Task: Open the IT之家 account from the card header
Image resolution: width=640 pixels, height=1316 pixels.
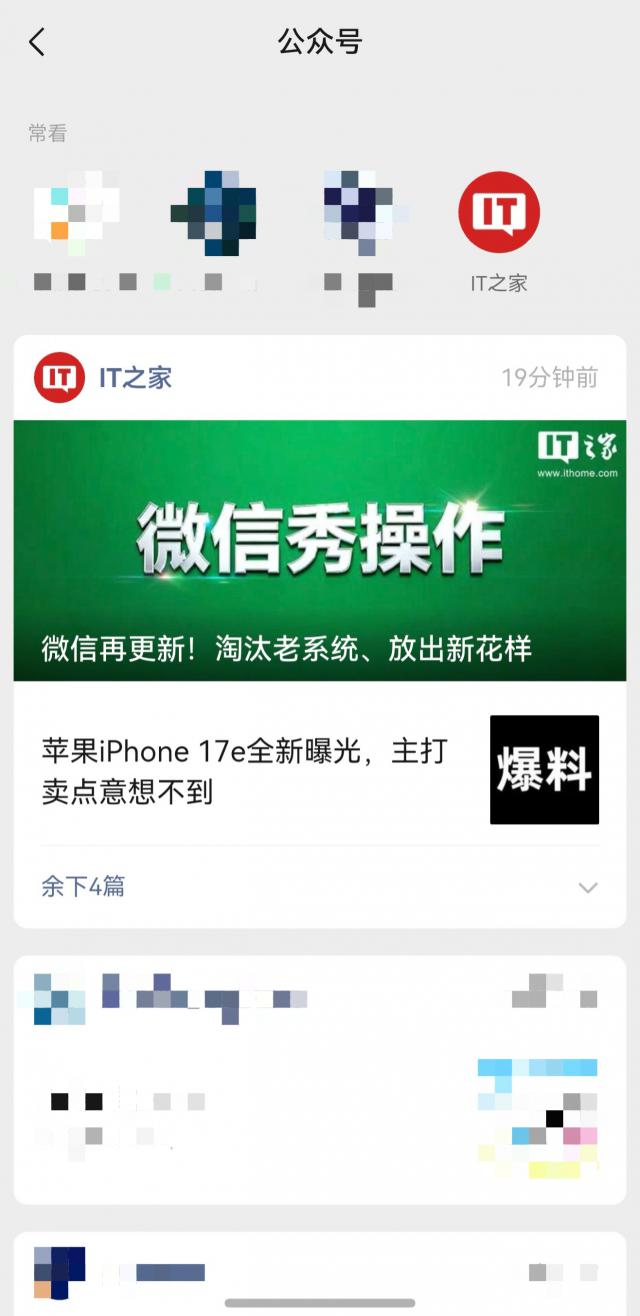Action: (134, 377)
